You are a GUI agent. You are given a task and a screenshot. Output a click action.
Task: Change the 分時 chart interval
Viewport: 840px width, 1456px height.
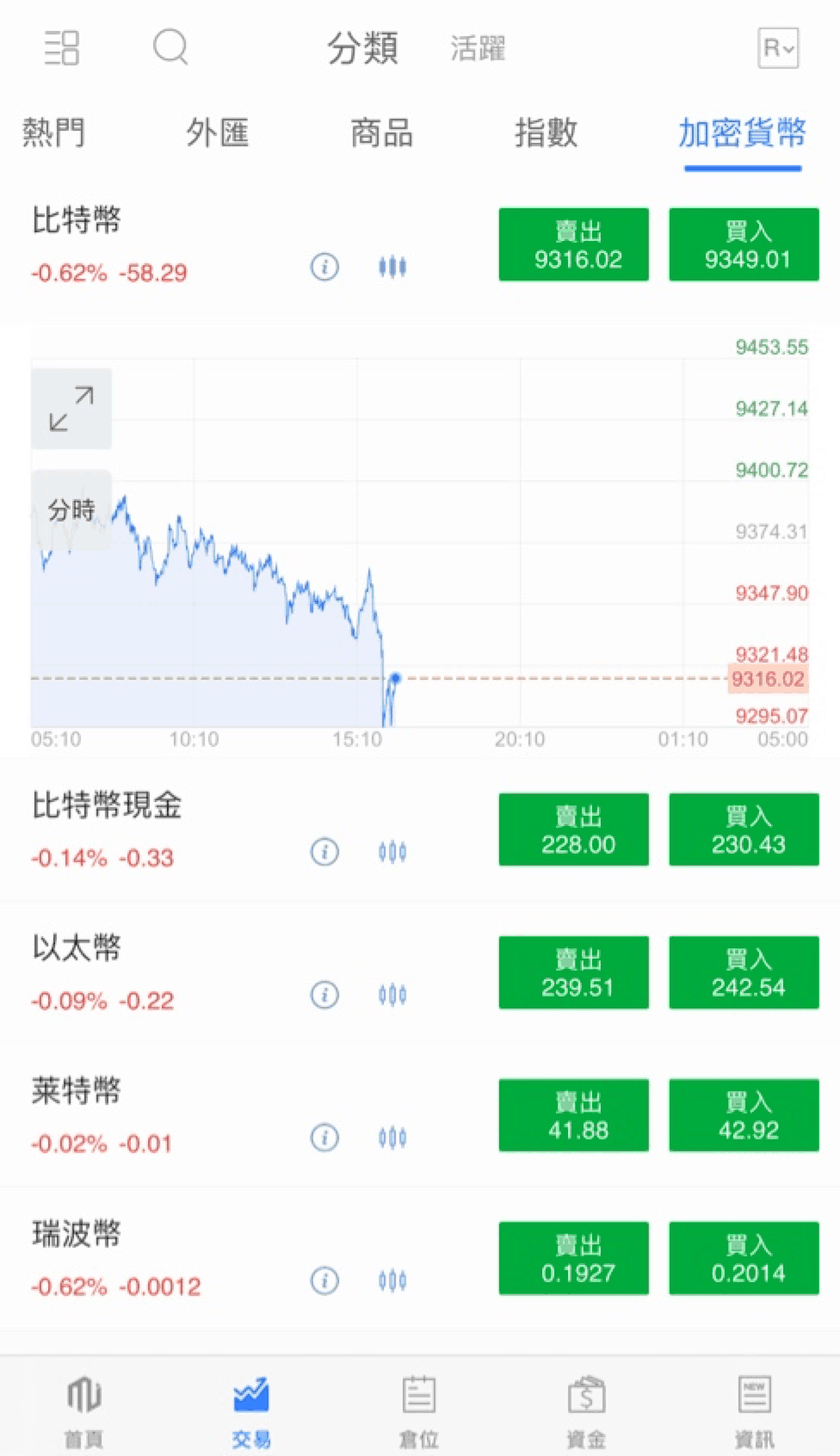71,509
